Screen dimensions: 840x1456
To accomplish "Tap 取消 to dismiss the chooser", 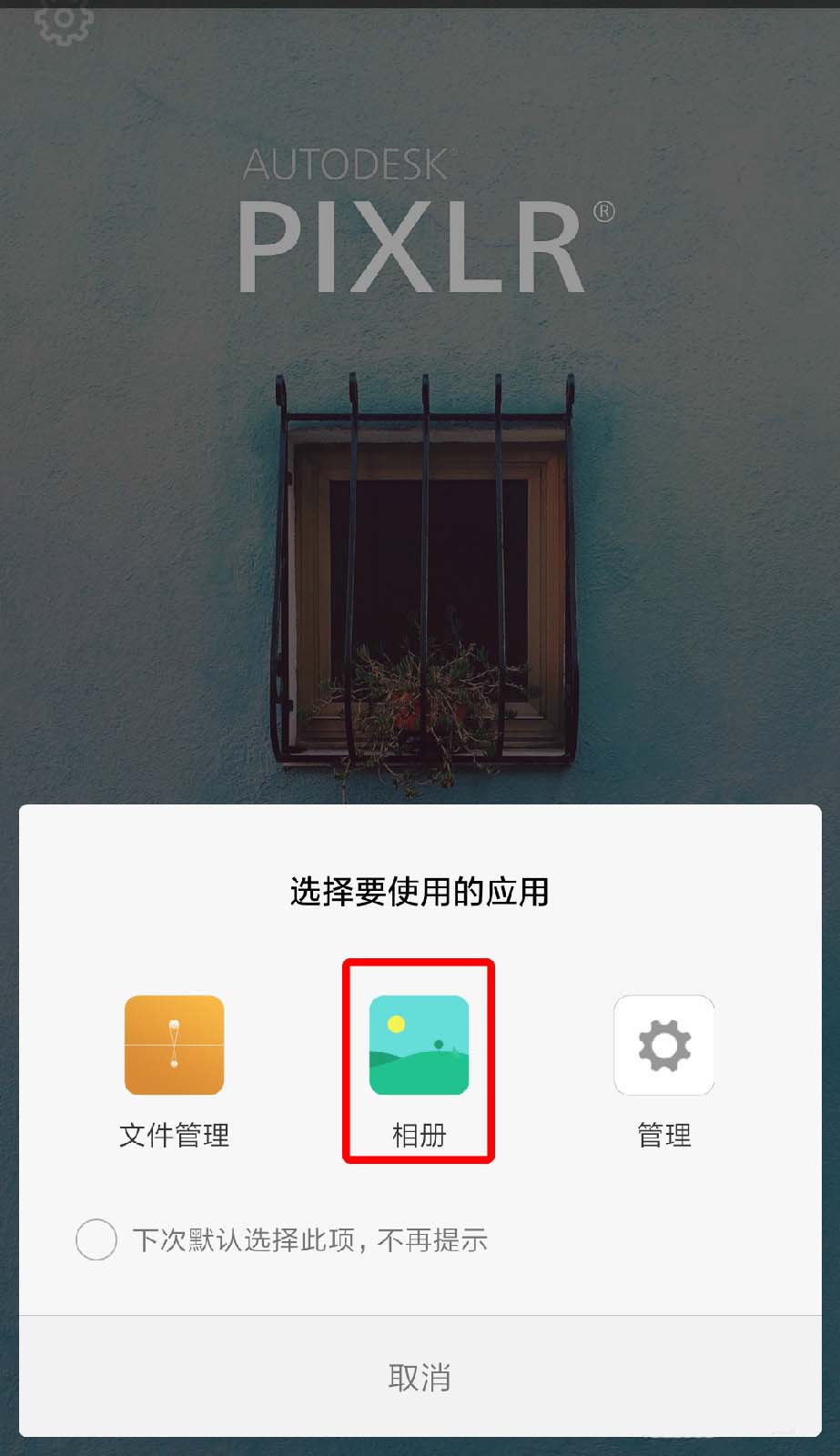I will click(420, 1377).
